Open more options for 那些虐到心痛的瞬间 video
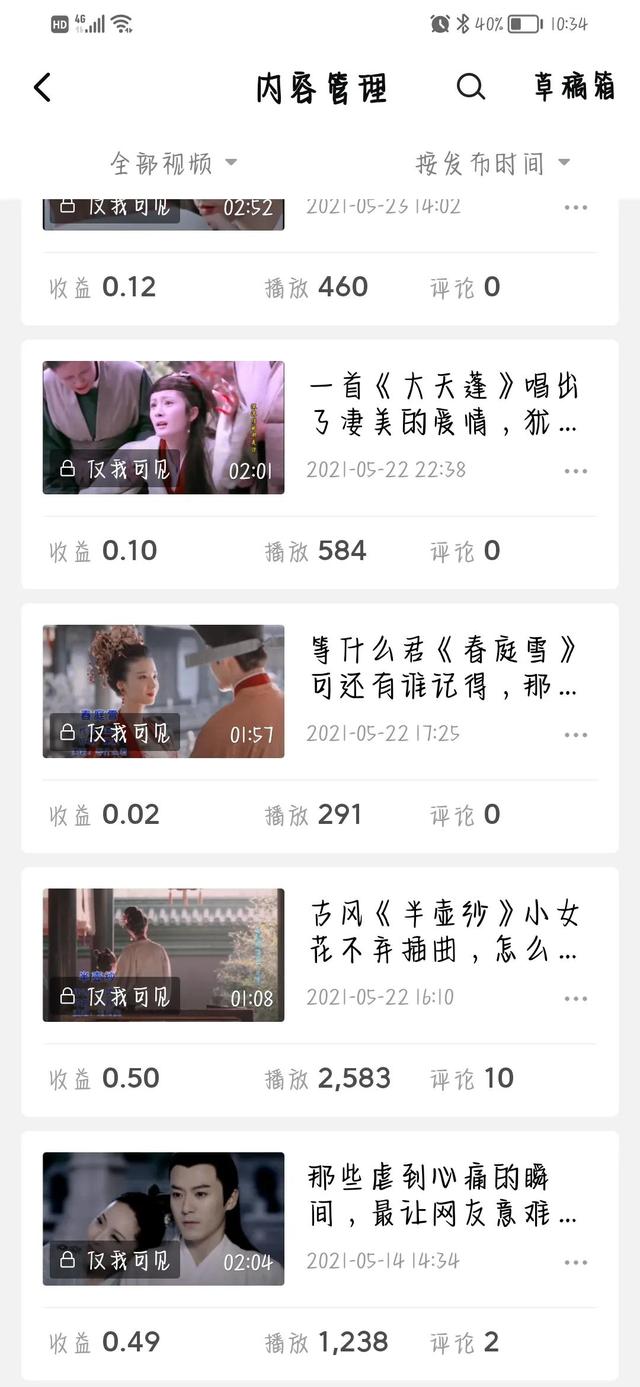640x1387 pixels. [575, 1263]
